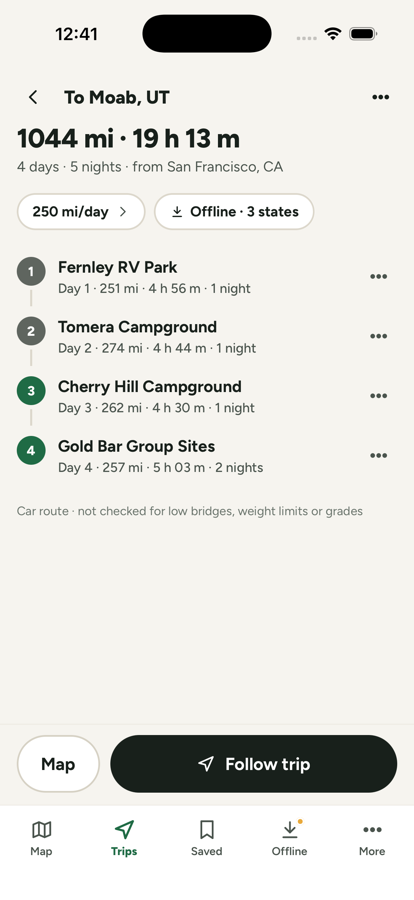Download Offline maps for 3 states
The width and height of the screenshot is (414, 900).
coord(234,212)
